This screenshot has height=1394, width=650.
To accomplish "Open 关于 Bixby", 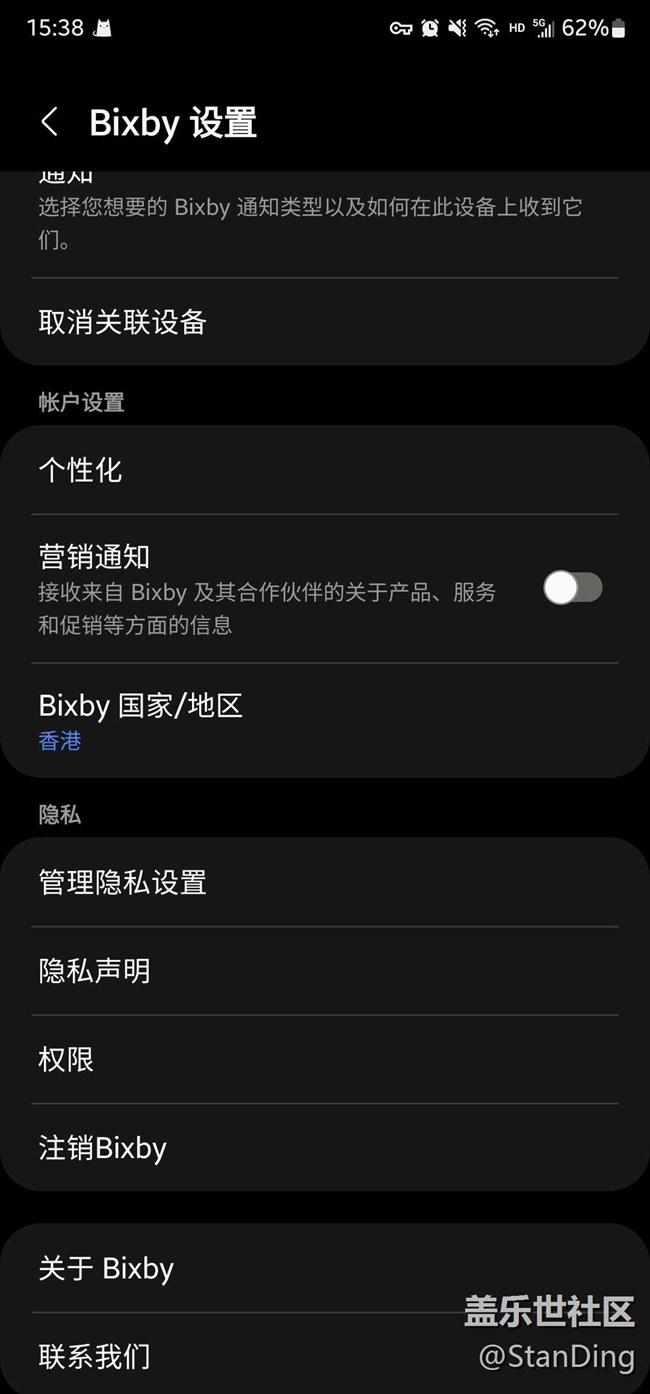I will 325,1268.
